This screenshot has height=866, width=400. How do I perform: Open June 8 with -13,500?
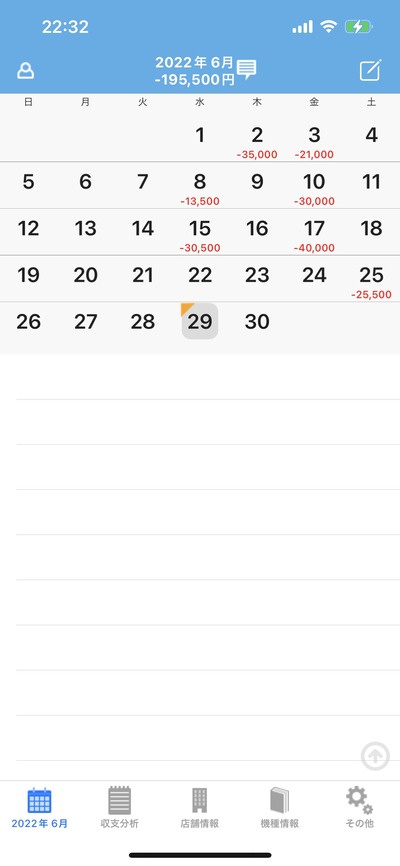point(200,187)
